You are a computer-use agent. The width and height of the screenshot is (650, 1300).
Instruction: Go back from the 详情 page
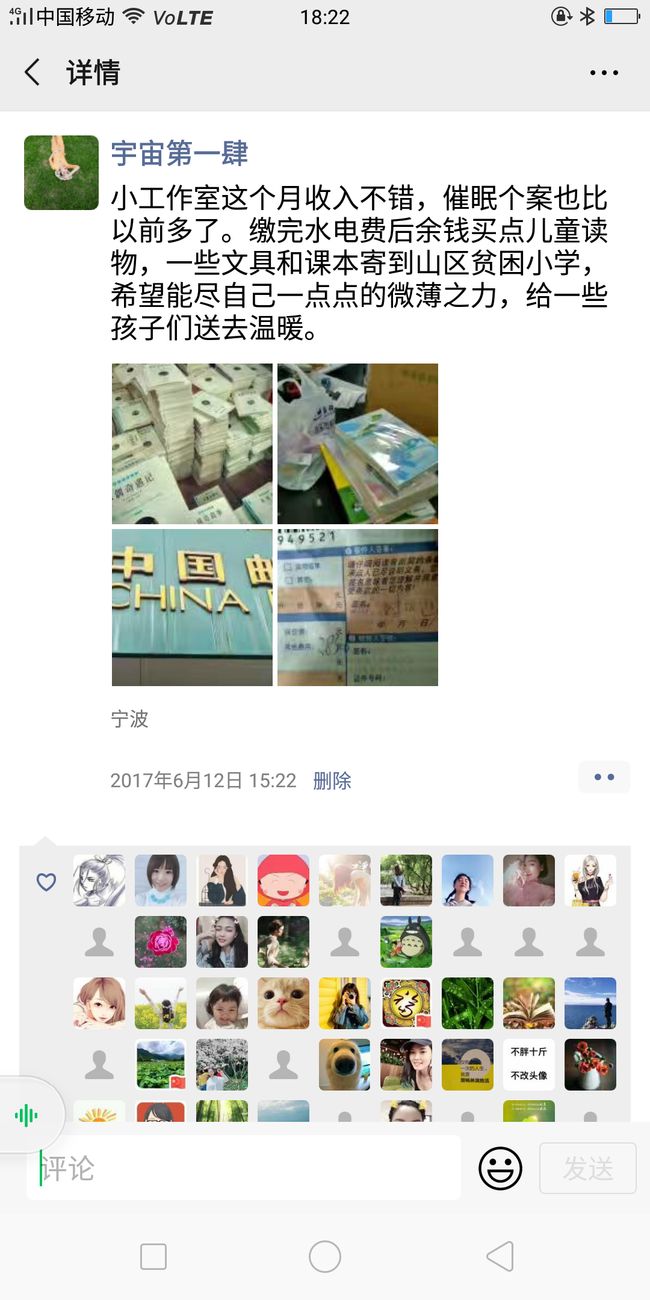pyautogui.click(x=33, y=72)
